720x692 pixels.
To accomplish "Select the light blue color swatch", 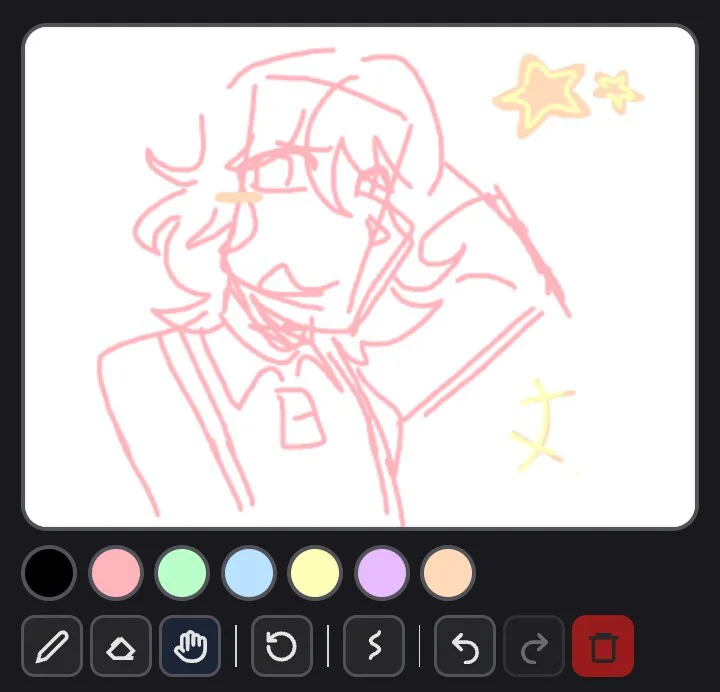I will coord(249,573).
